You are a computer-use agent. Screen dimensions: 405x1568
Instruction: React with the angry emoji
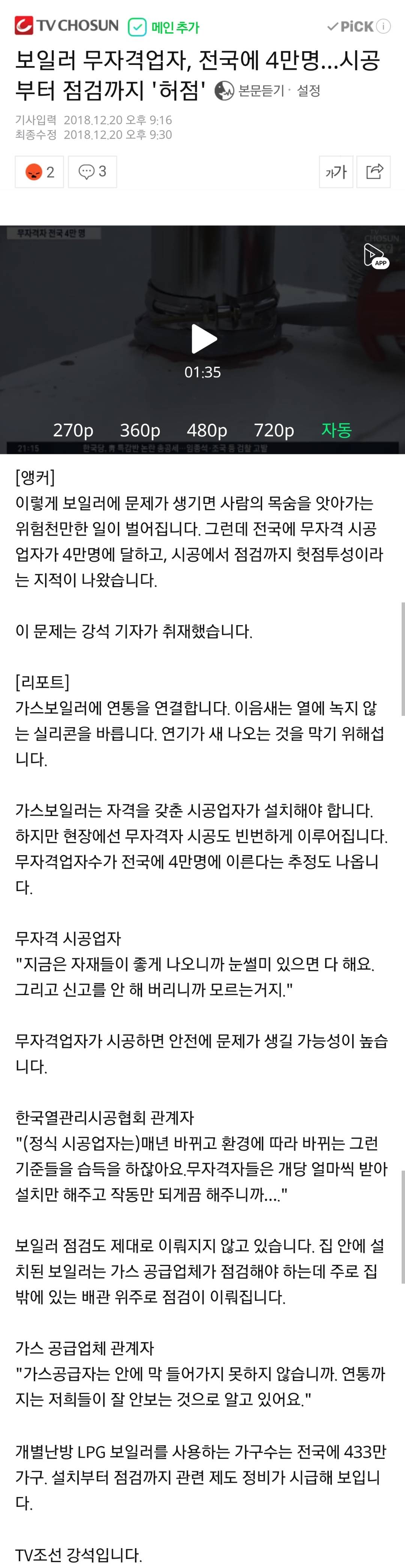tap(39, 172)
